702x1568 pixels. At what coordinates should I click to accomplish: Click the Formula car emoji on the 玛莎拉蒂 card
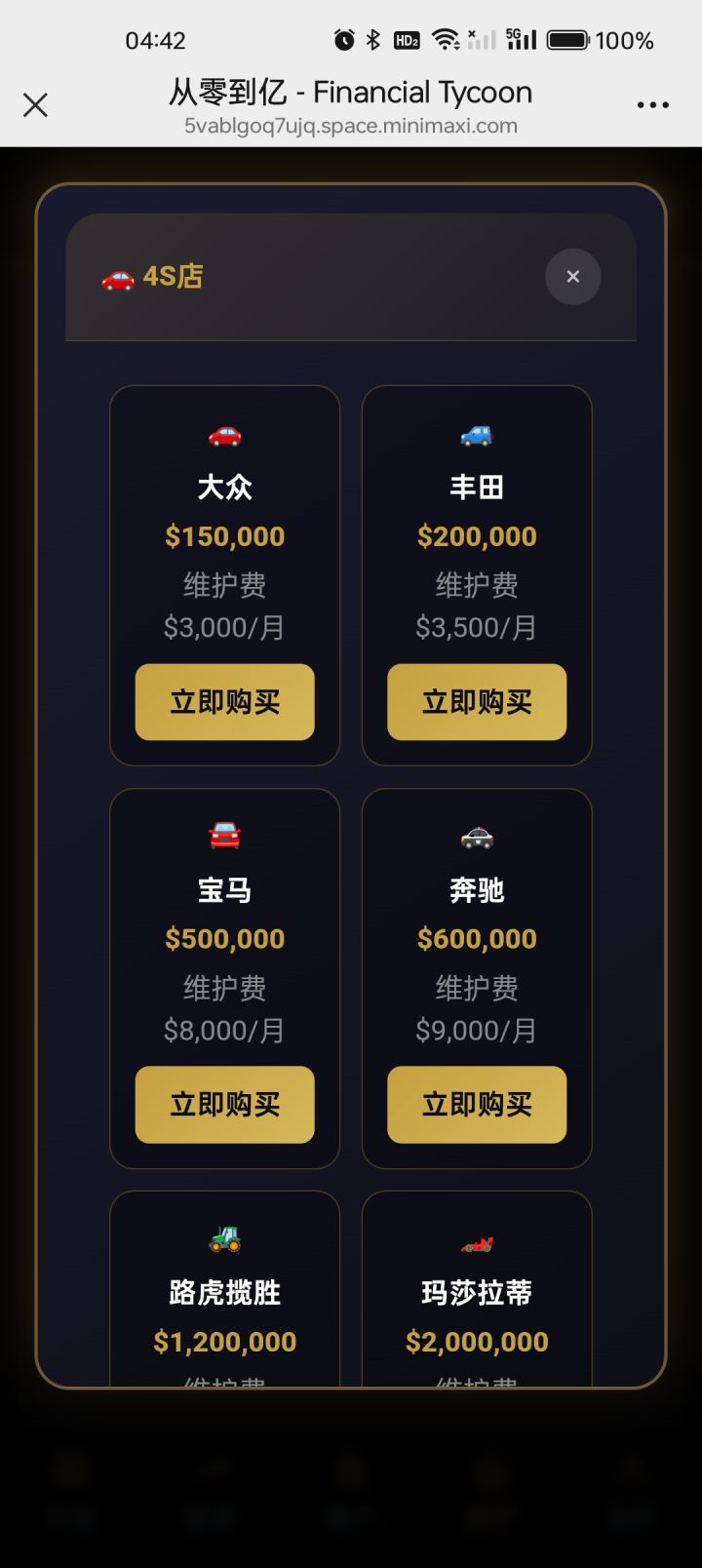coord(477,1240)
